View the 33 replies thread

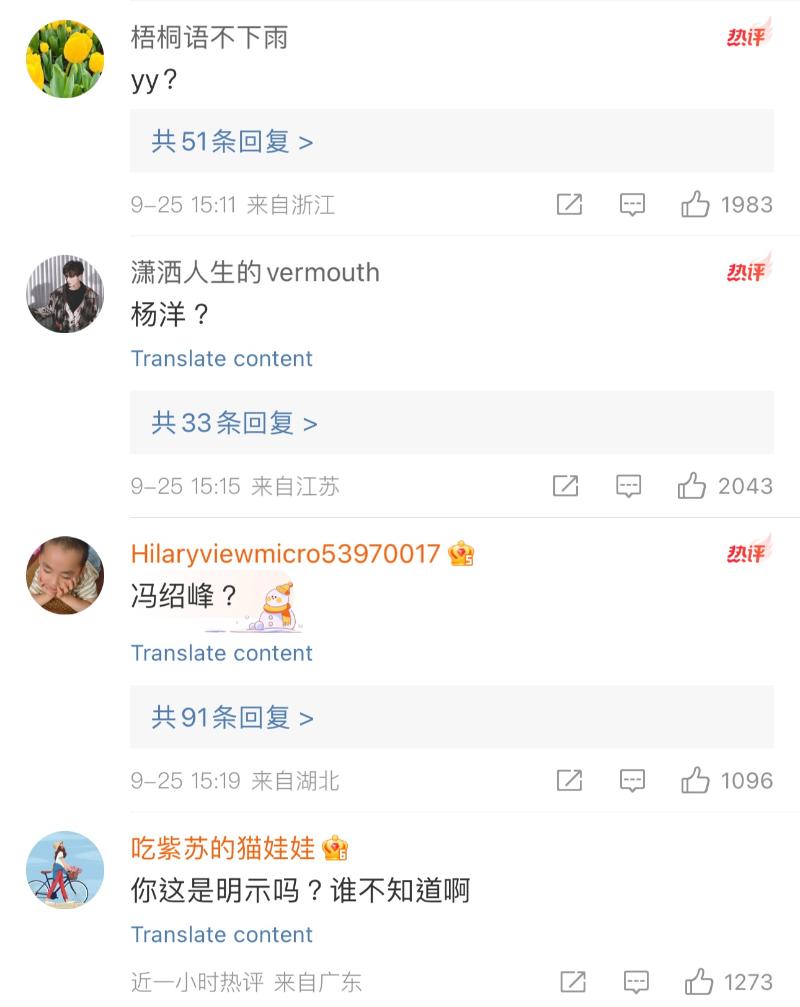point(234,424)
